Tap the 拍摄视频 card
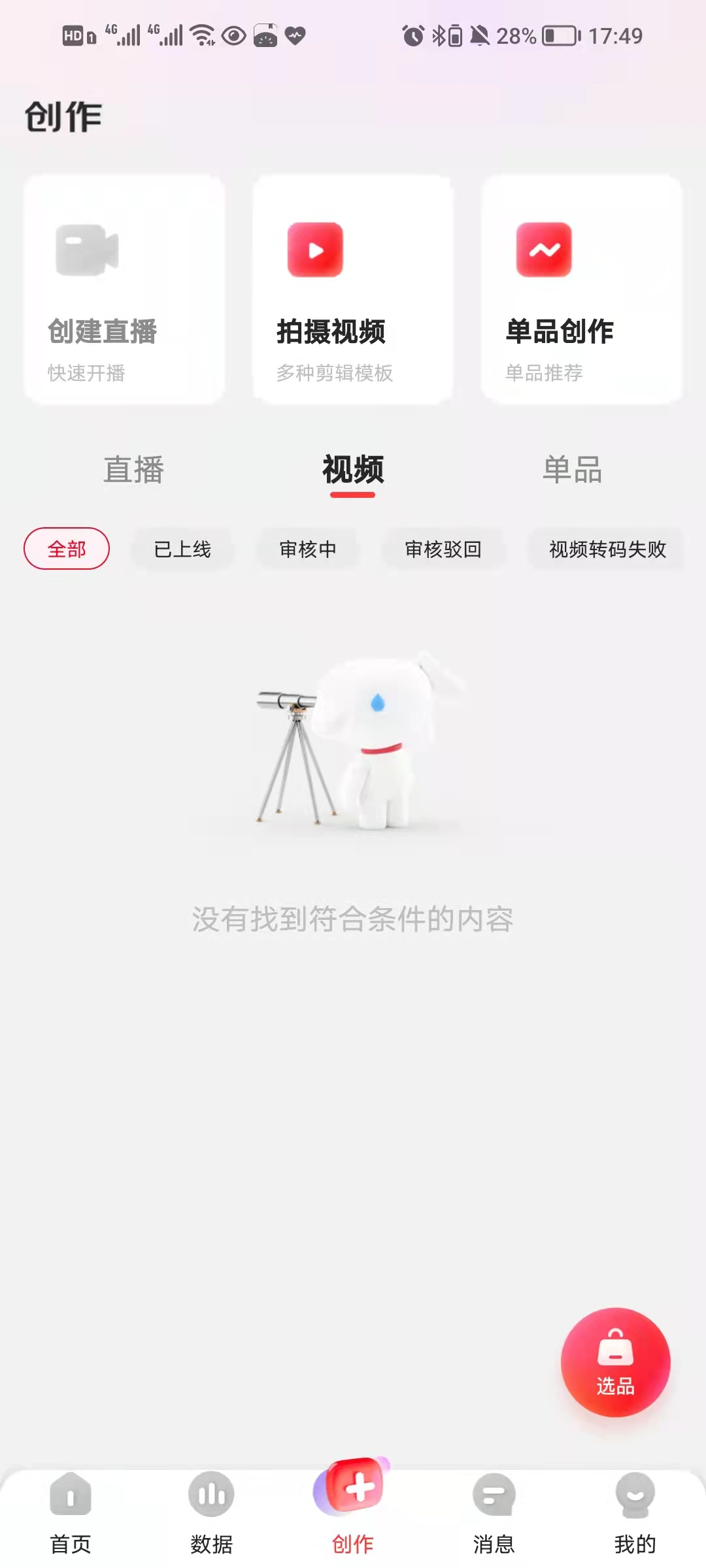This screenshot has width=706, height=1568. 353,289
